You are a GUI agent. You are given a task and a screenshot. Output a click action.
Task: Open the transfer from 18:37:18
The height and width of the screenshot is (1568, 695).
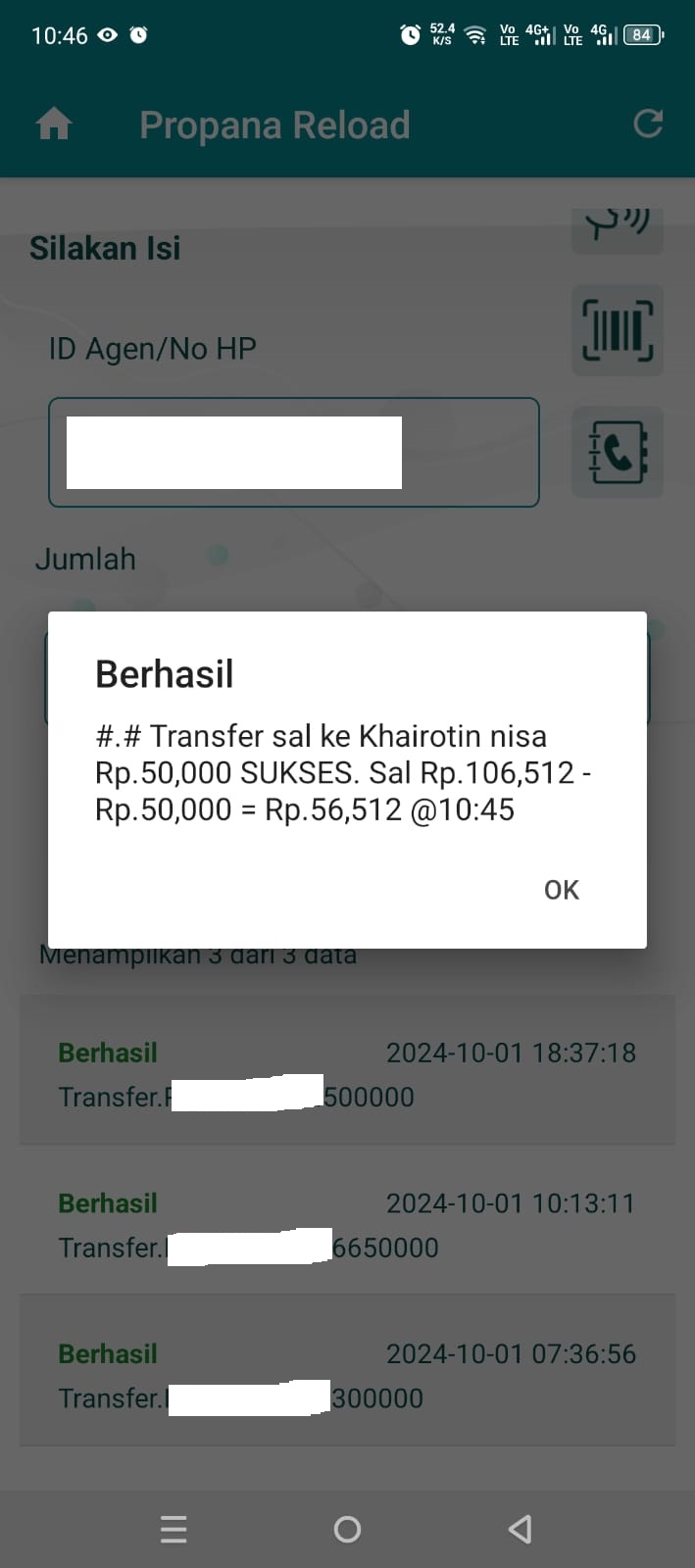click(347, 1071)
